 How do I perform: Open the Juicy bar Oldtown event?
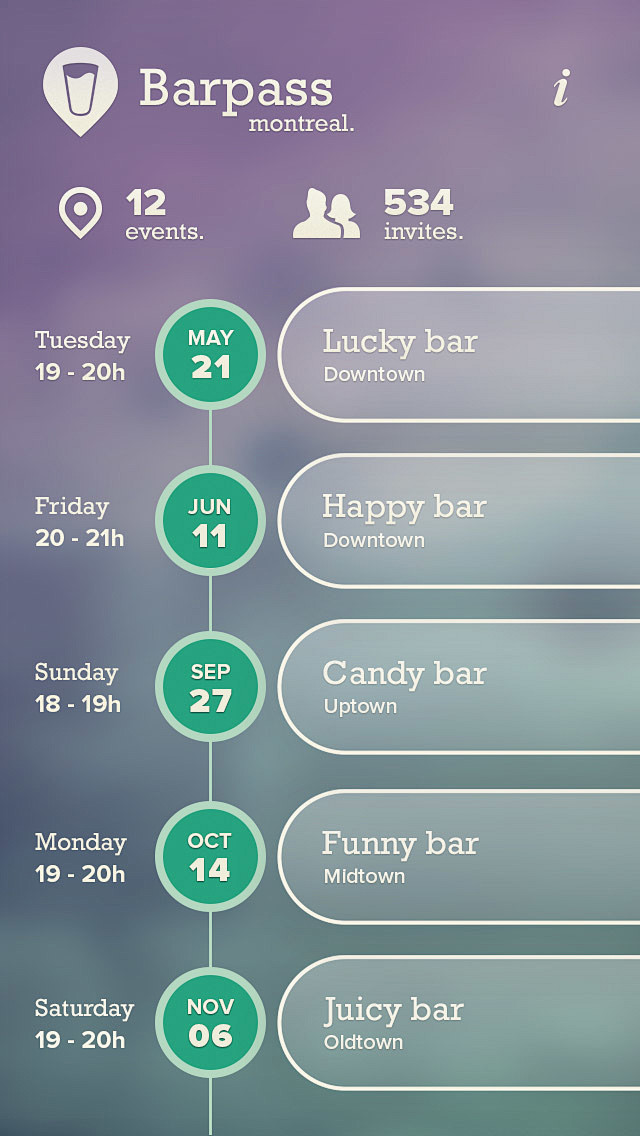tap(460, 1023)
